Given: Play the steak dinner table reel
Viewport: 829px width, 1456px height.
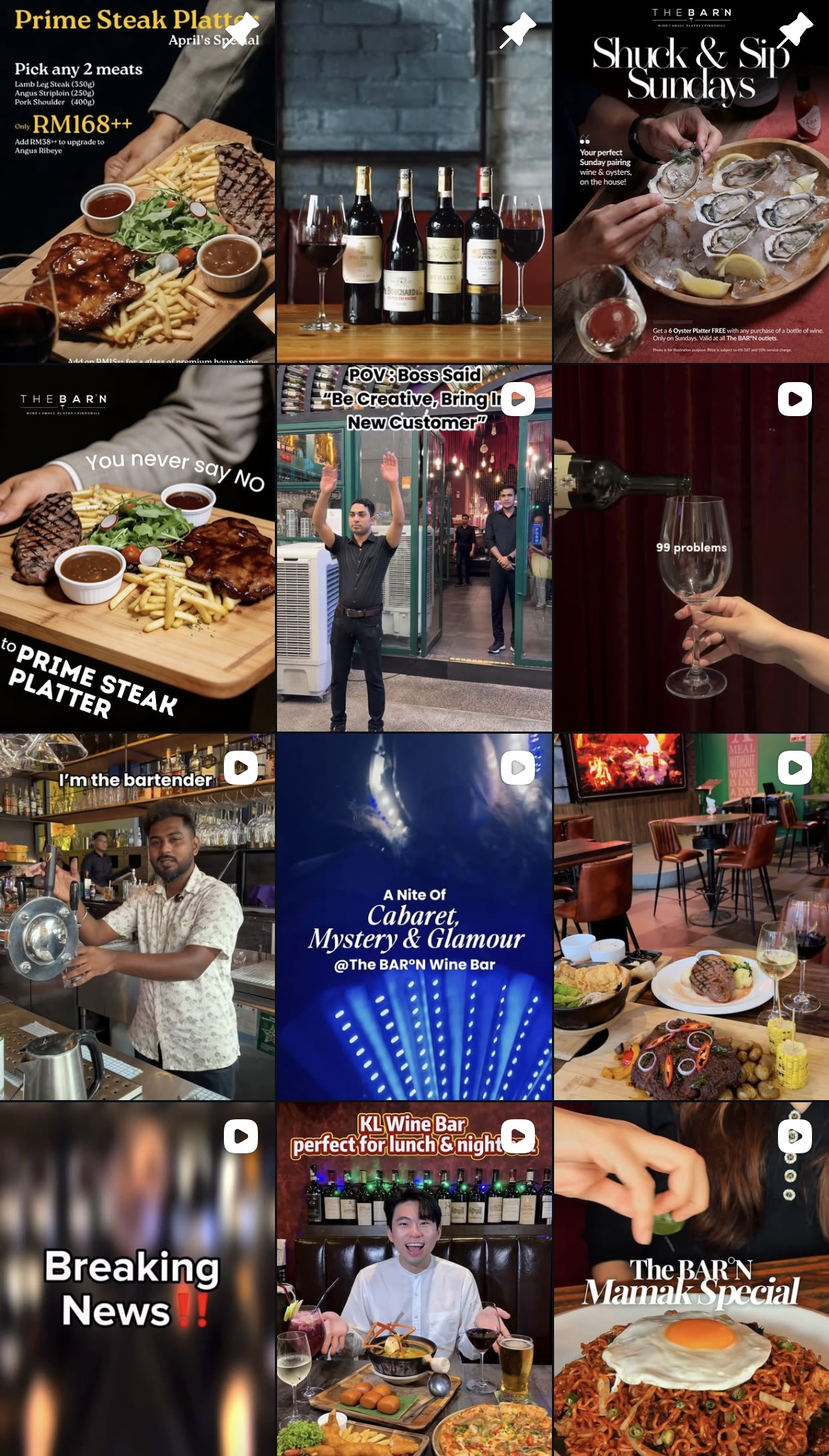Looking at the screenshot, I should pos(691,917).
